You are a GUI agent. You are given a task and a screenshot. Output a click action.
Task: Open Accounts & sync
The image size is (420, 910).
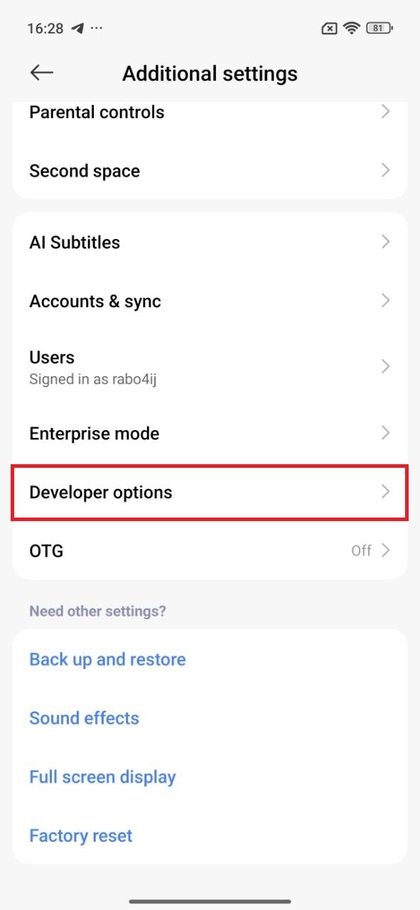coord(209,301)
